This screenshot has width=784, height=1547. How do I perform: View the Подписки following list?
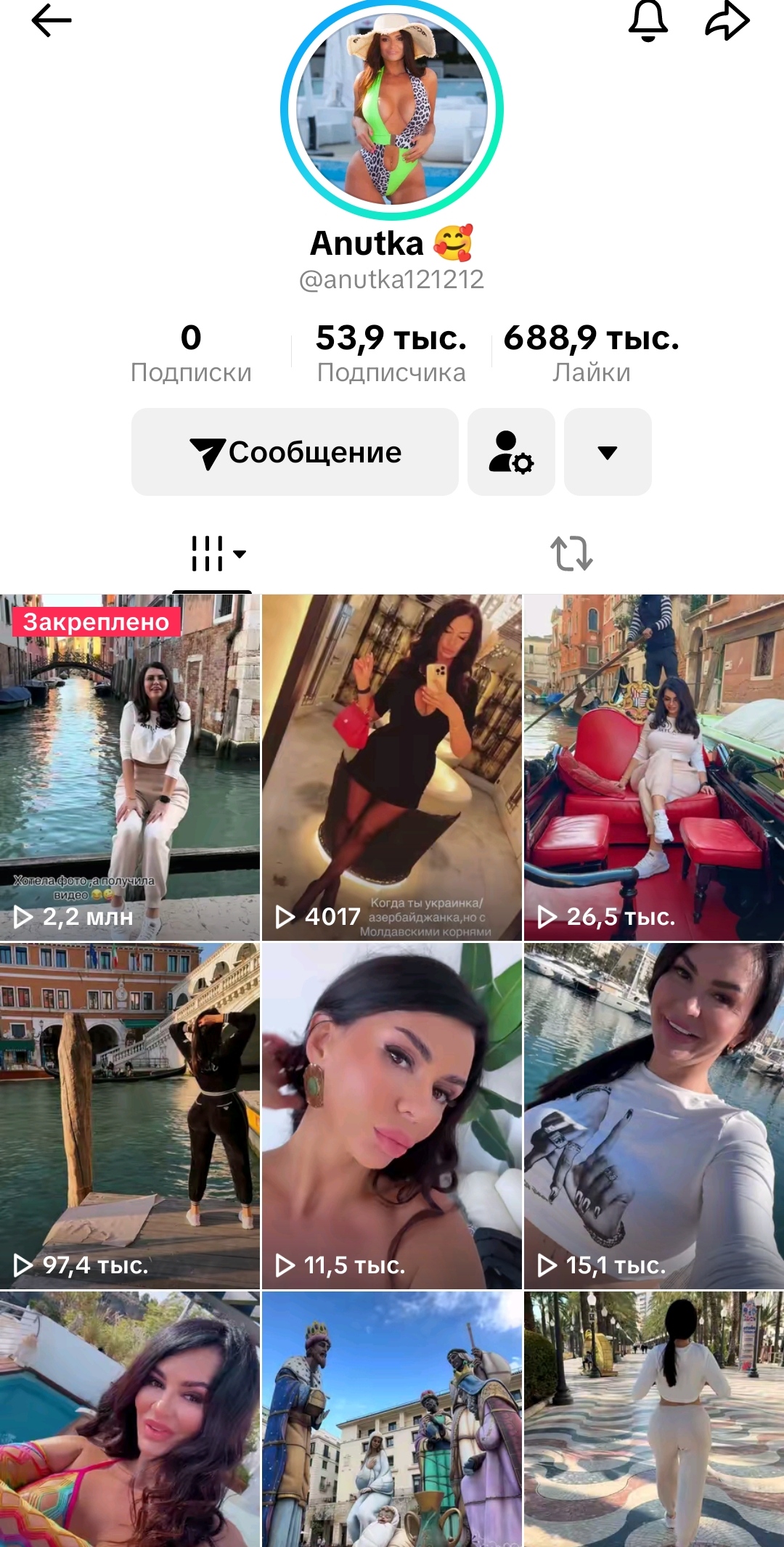point(191,354)
